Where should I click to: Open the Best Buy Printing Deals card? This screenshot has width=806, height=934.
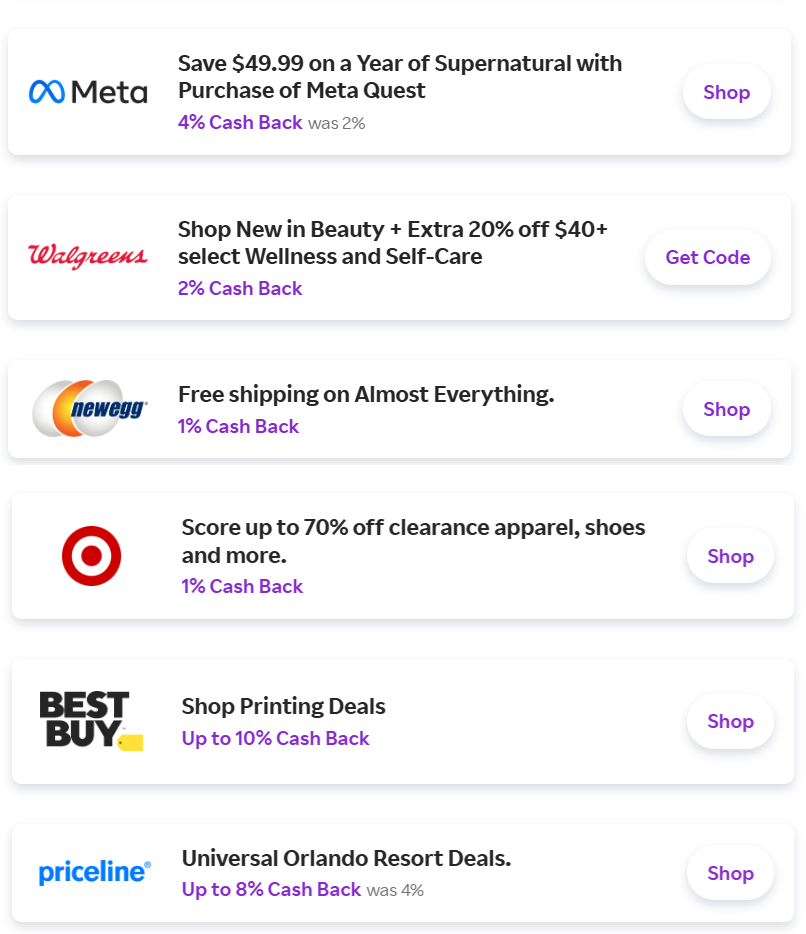[284, 707]
